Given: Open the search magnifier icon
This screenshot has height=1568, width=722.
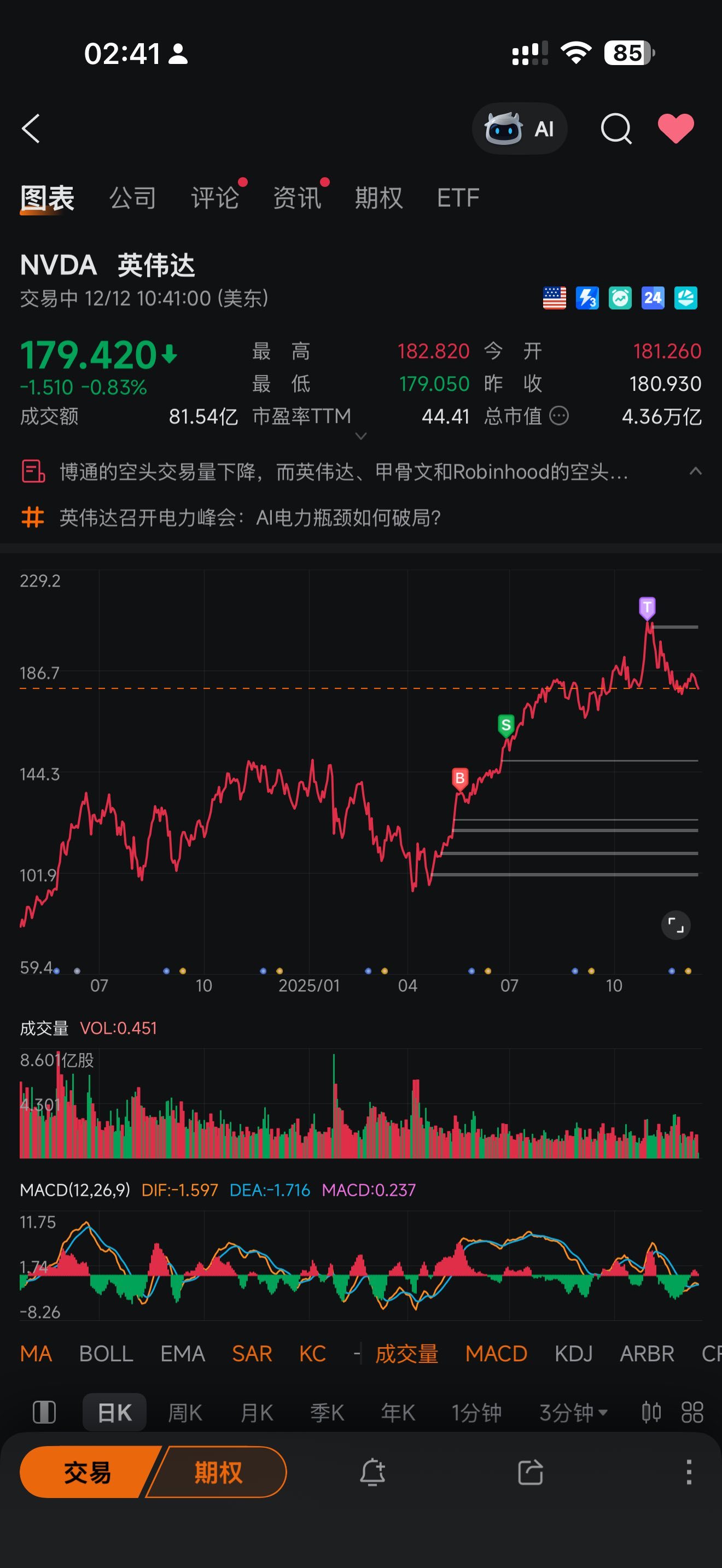Looking at the screenshot, I should click(616, 128).
